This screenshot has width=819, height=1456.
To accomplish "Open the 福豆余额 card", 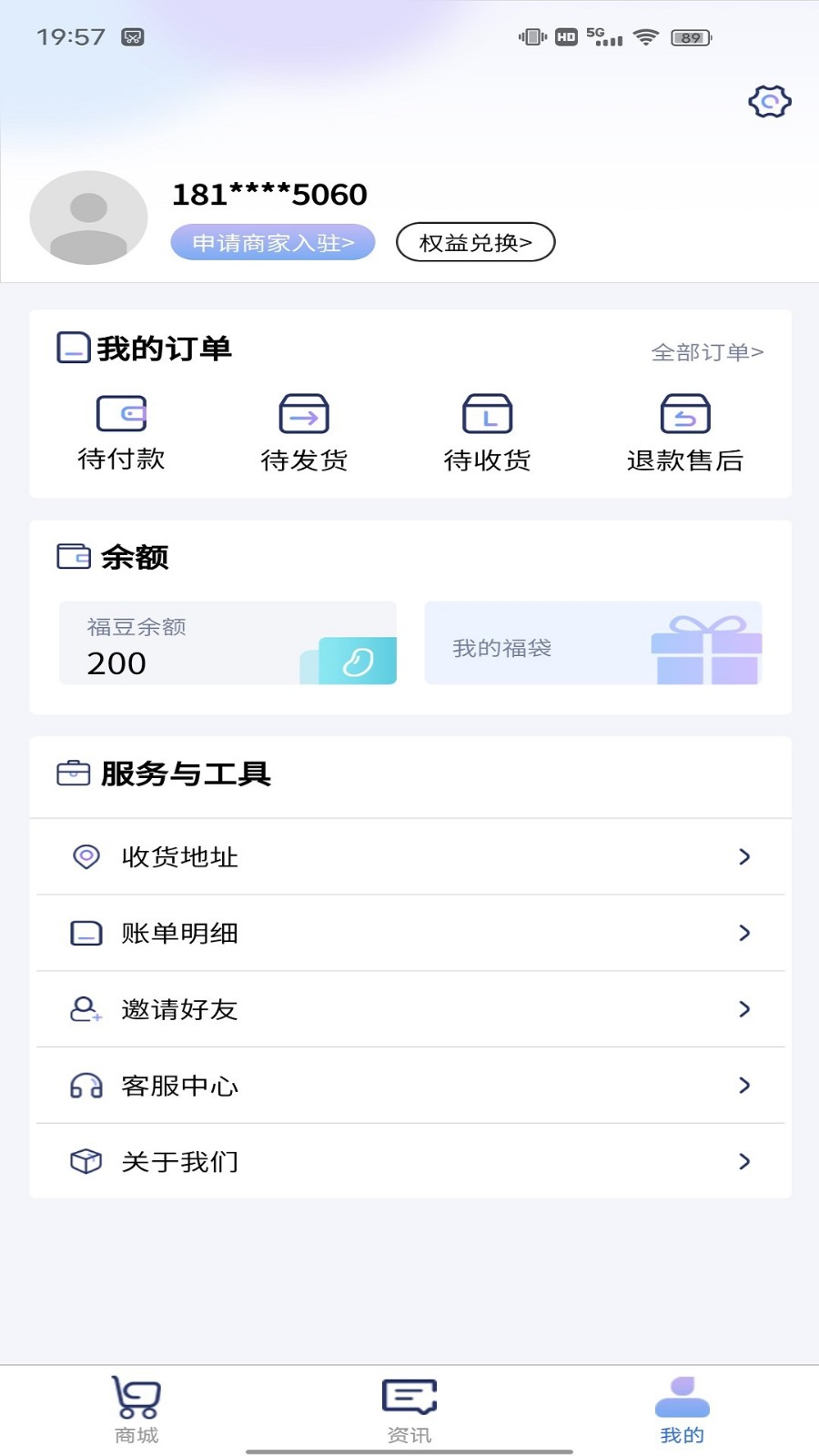I will (227, 643).
